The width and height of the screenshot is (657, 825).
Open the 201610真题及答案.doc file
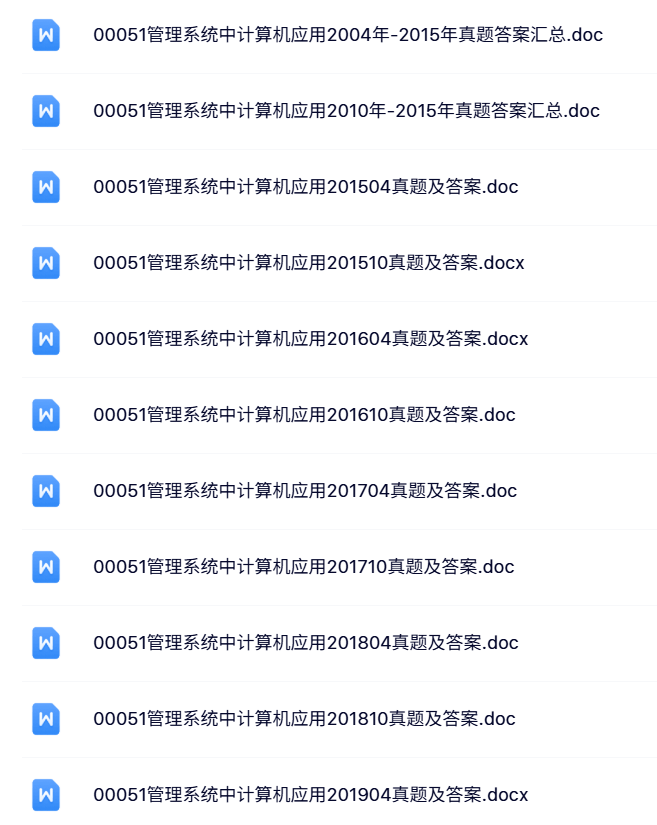pyautogui.click(x=304, y=415)
